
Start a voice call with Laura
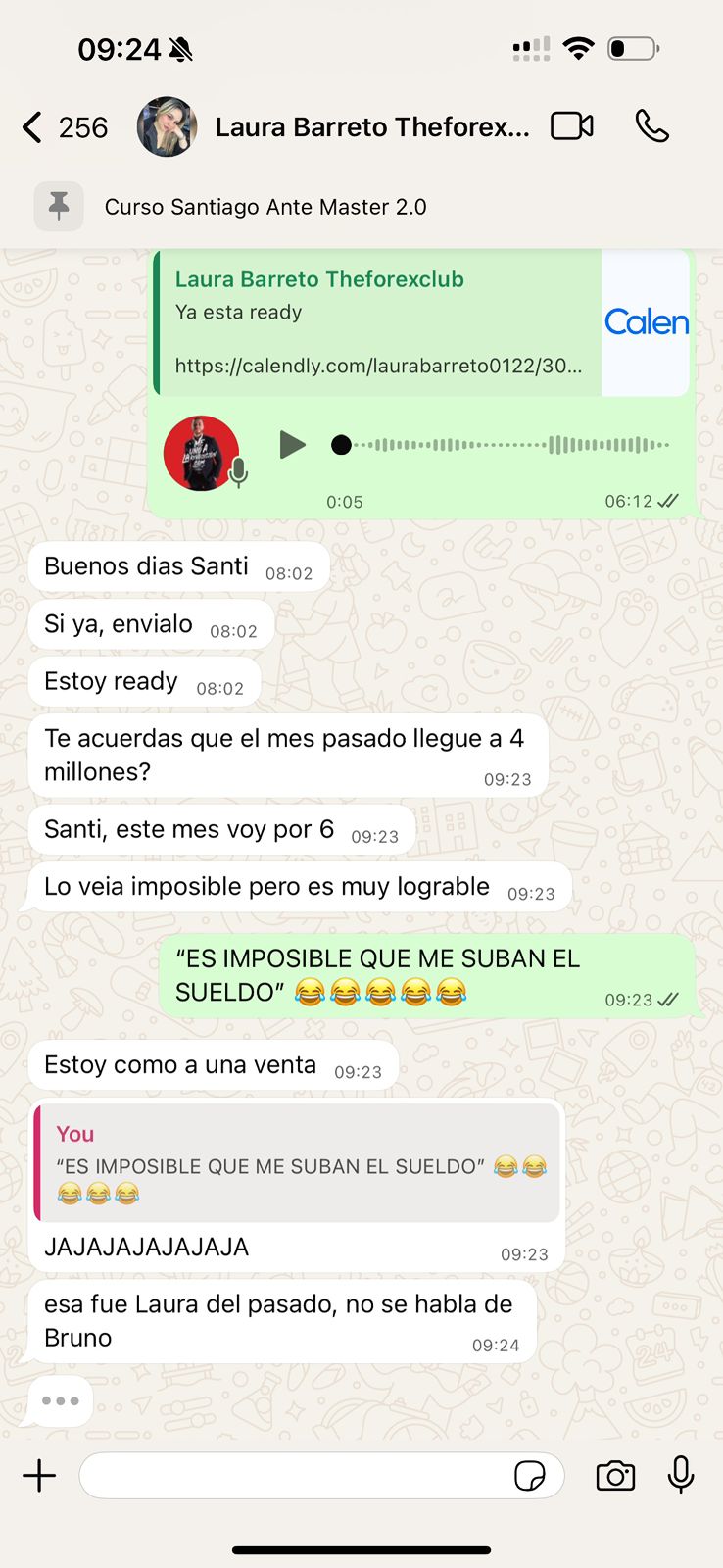(x=651, y=126)
